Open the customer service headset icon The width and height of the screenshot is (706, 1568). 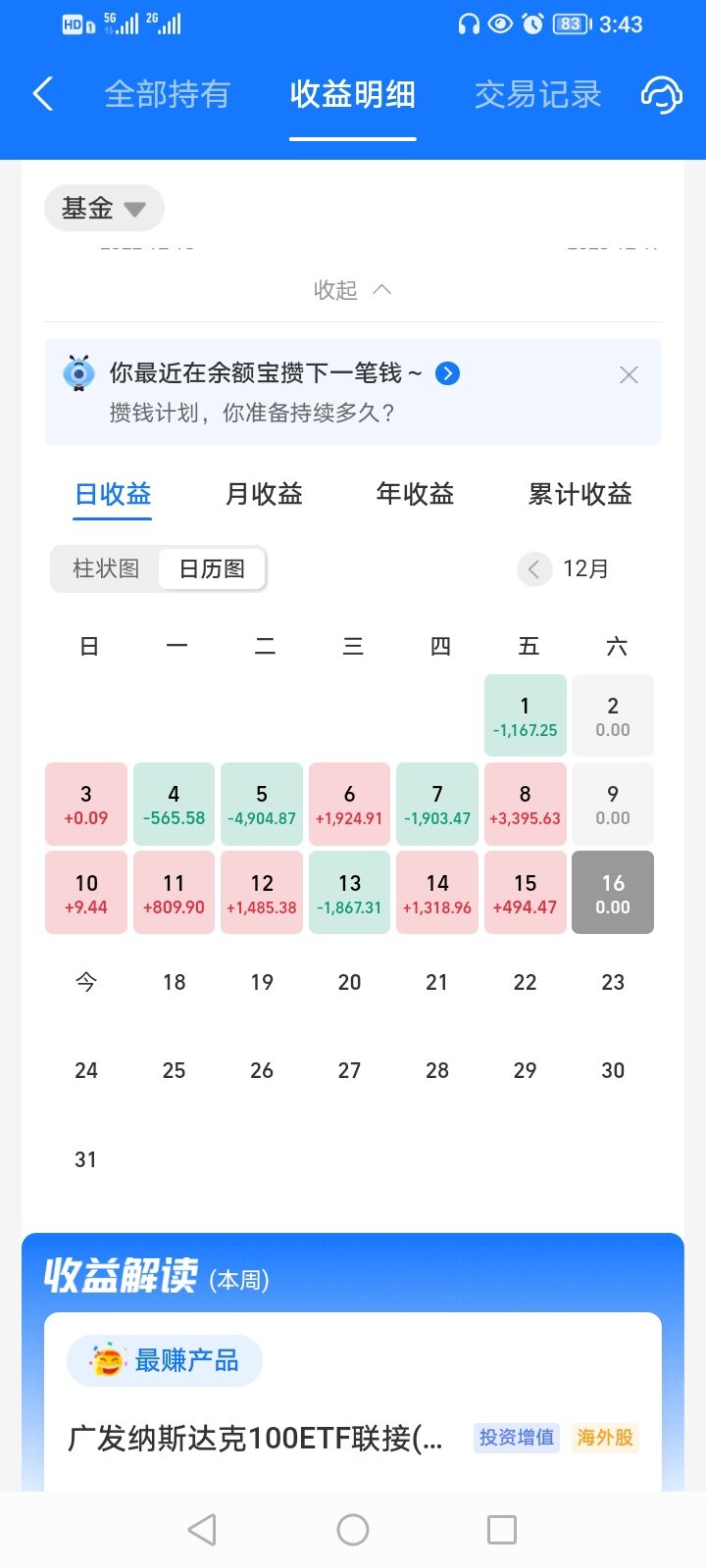(x=661, y=95)
